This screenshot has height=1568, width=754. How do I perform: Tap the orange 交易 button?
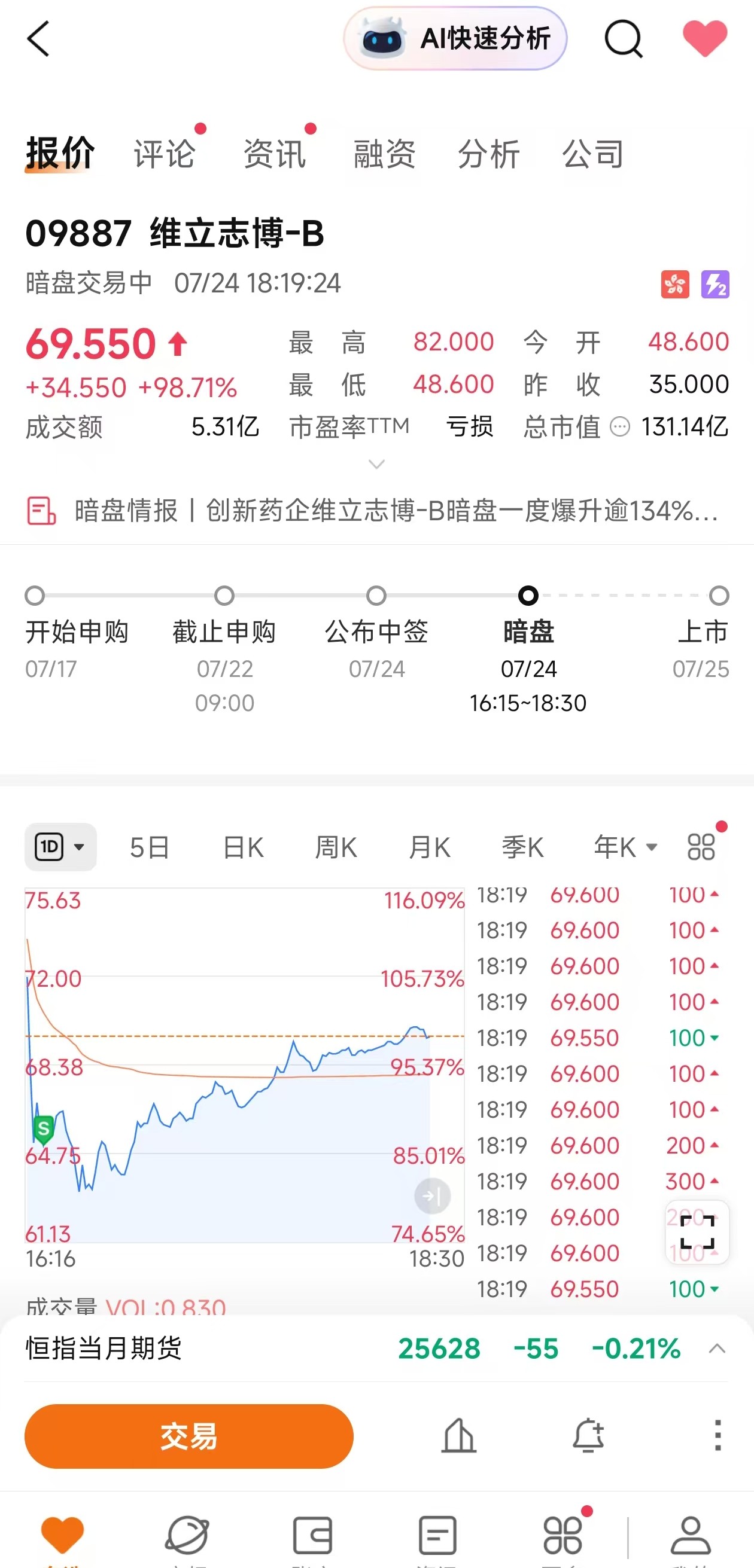point(189,1436)
